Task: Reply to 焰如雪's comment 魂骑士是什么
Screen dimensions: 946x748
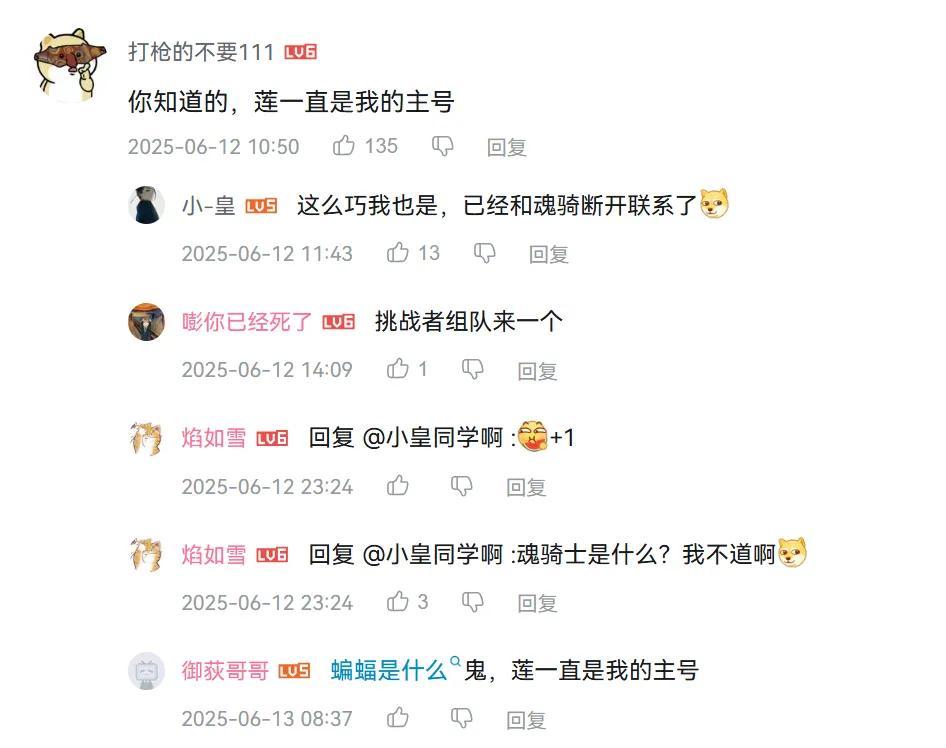Action: click(x=537, y=603)
